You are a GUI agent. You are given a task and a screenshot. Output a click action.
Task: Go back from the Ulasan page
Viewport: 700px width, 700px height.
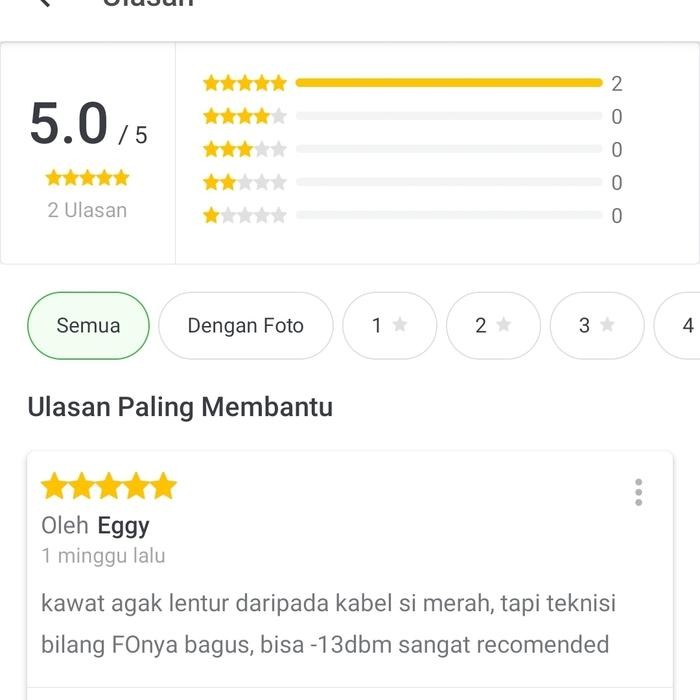point(43,3)
